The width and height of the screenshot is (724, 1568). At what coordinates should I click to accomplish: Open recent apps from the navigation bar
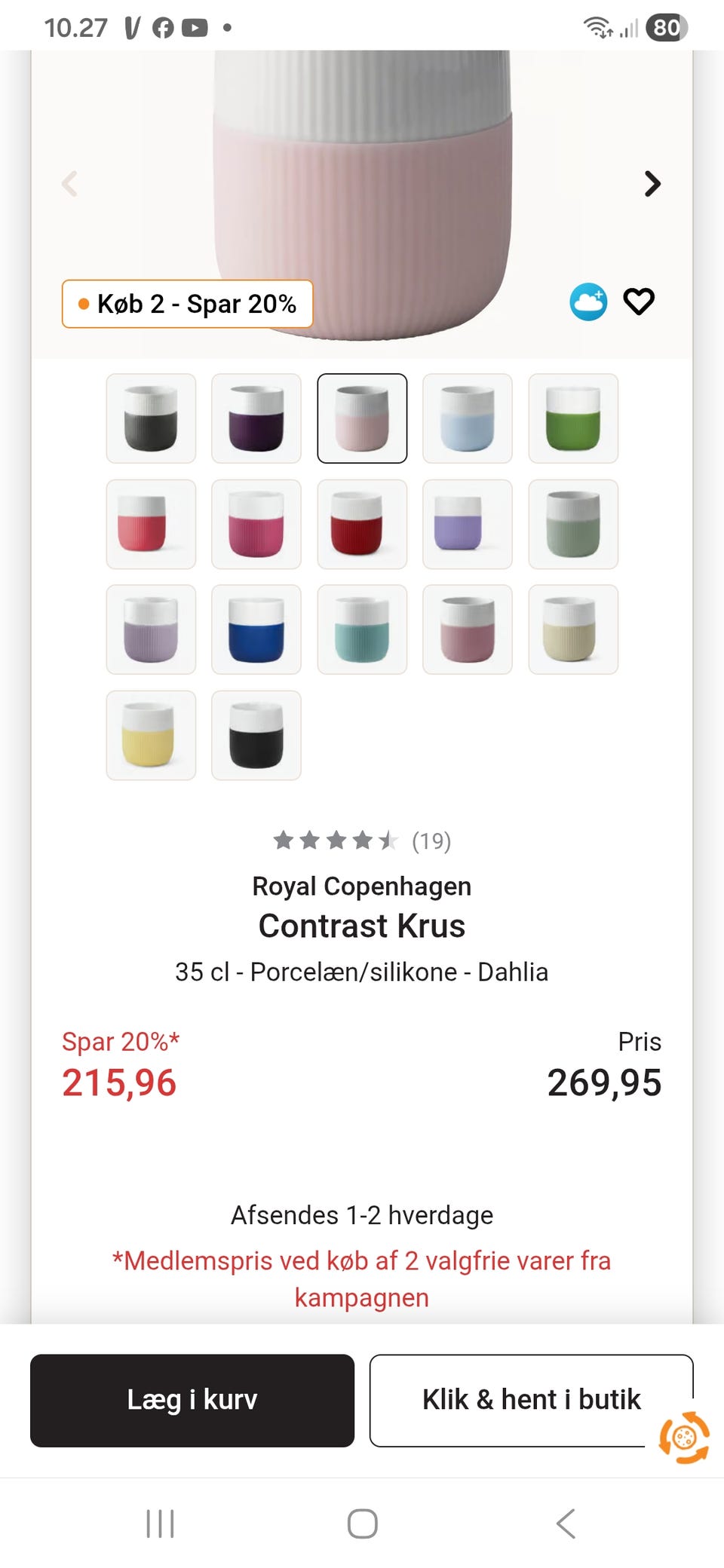click(160, 1523)
